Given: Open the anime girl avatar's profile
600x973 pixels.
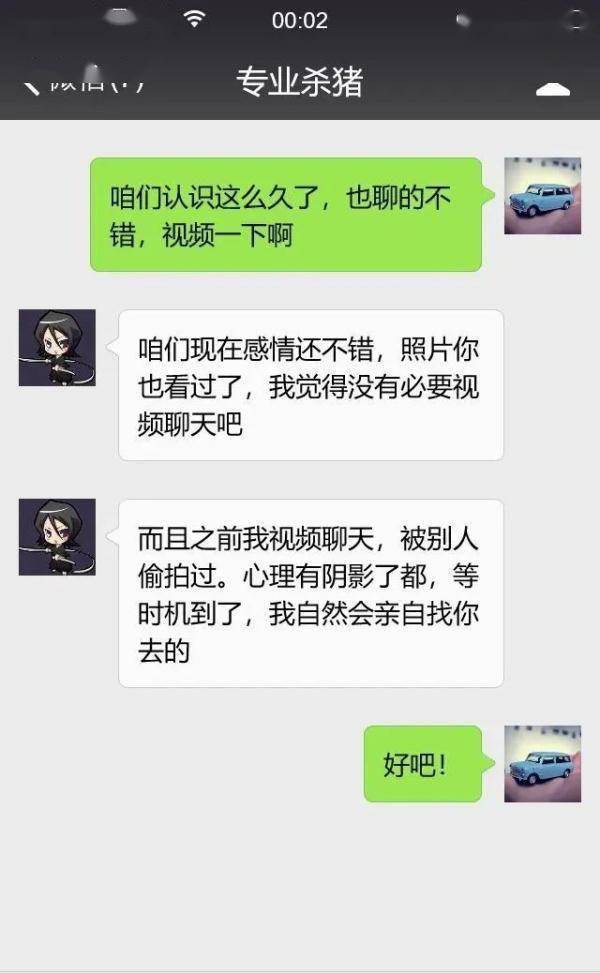Looking at the screenshot, I should 57,347.
